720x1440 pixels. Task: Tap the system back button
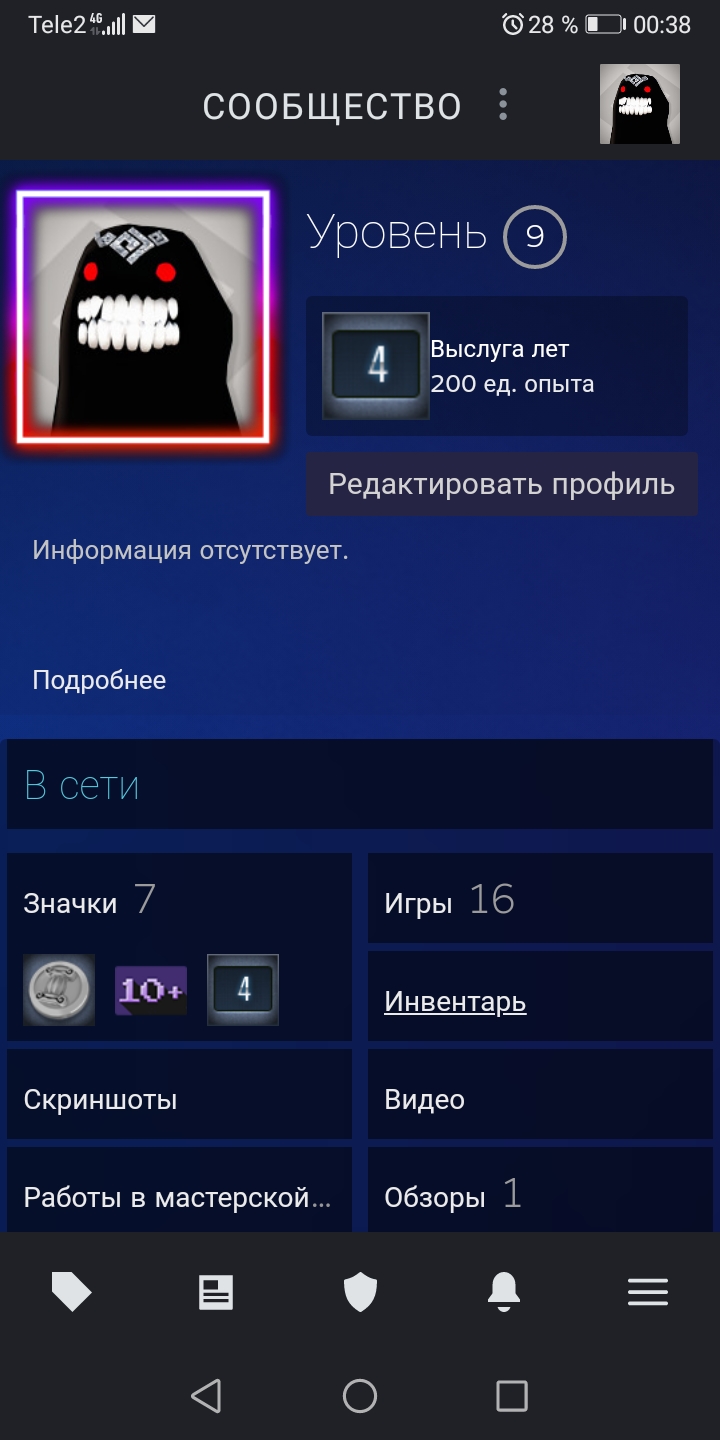[206, 1395]
